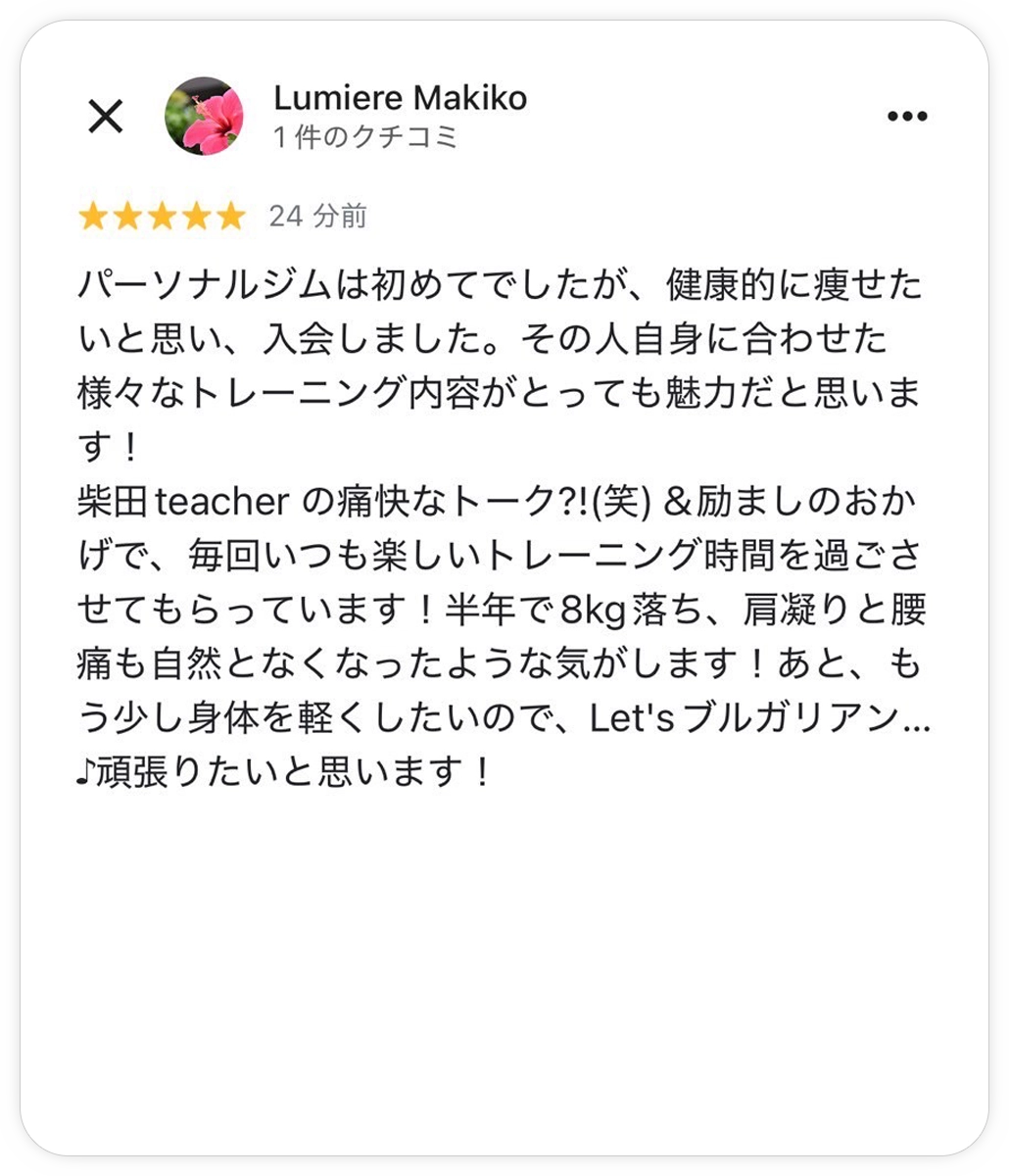Open Lumiere Makiko's profile picture
This screenshot has width=1009, height=1176.
[204, 117]
